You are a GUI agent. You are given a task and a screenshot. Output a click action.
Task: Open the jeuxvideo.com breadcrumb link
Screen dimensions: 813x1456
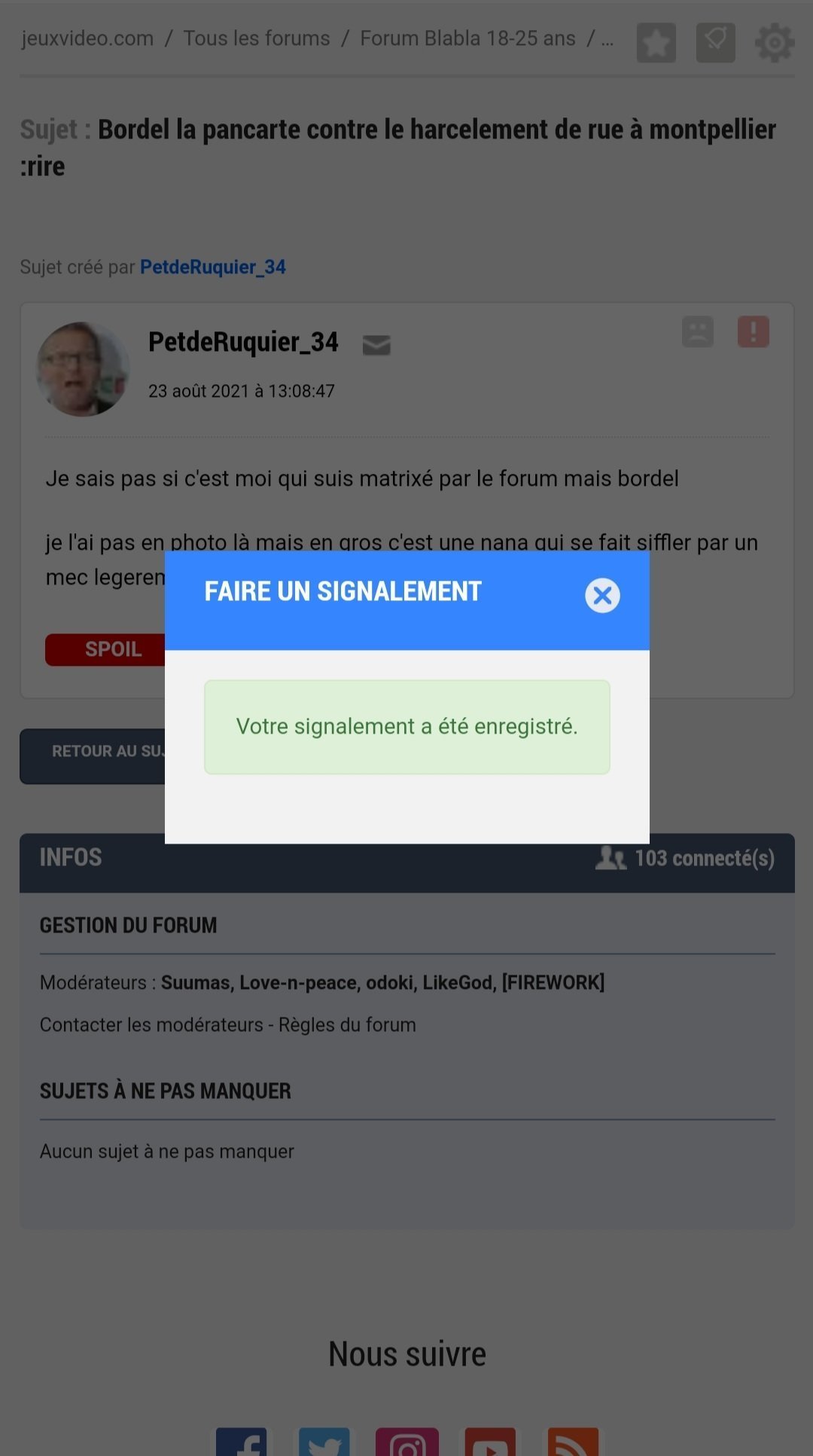87,38
